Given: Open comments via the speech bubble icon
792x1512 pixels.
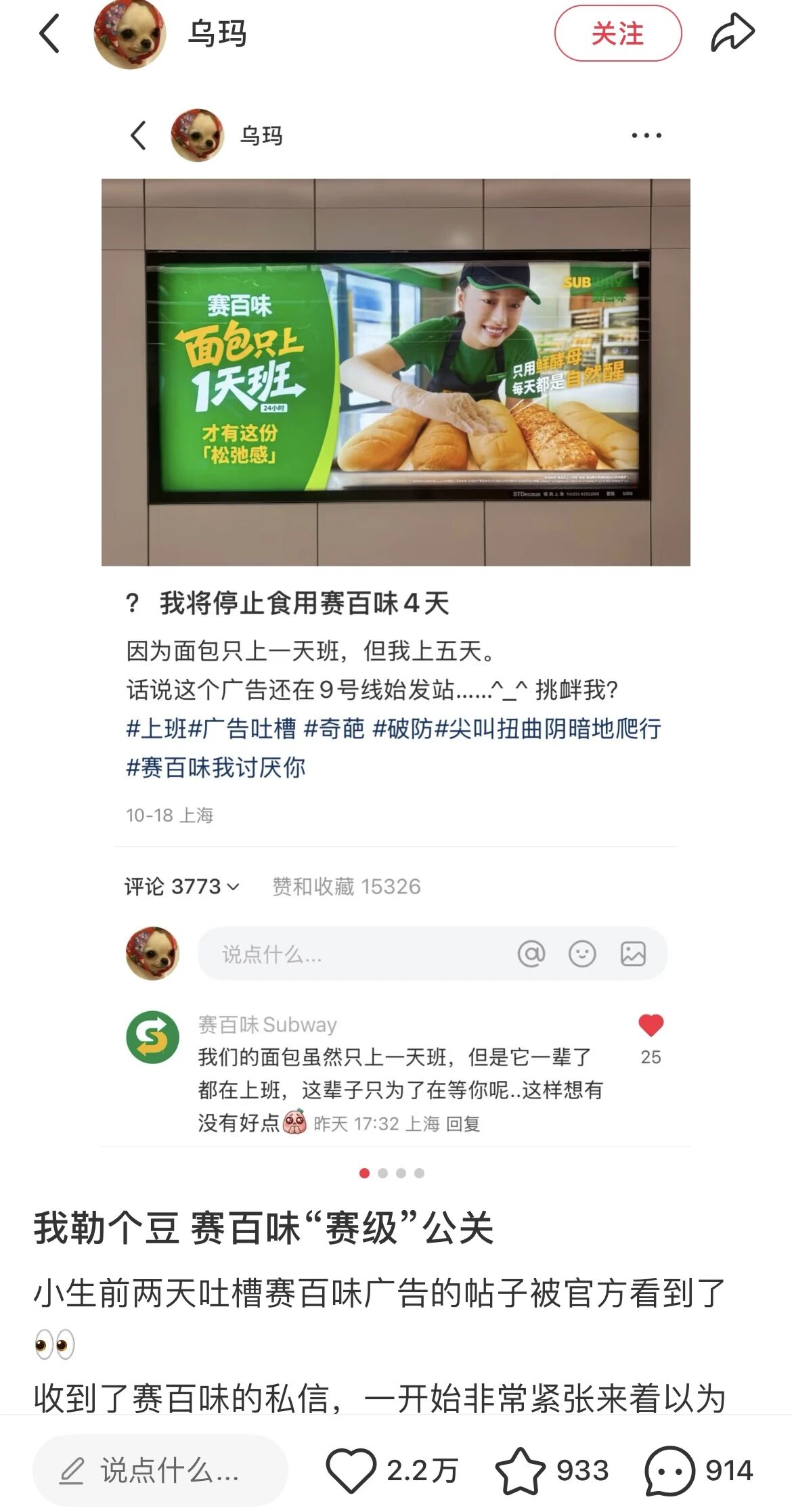Looking at the screenshot, I should [x=669, y=1469].
